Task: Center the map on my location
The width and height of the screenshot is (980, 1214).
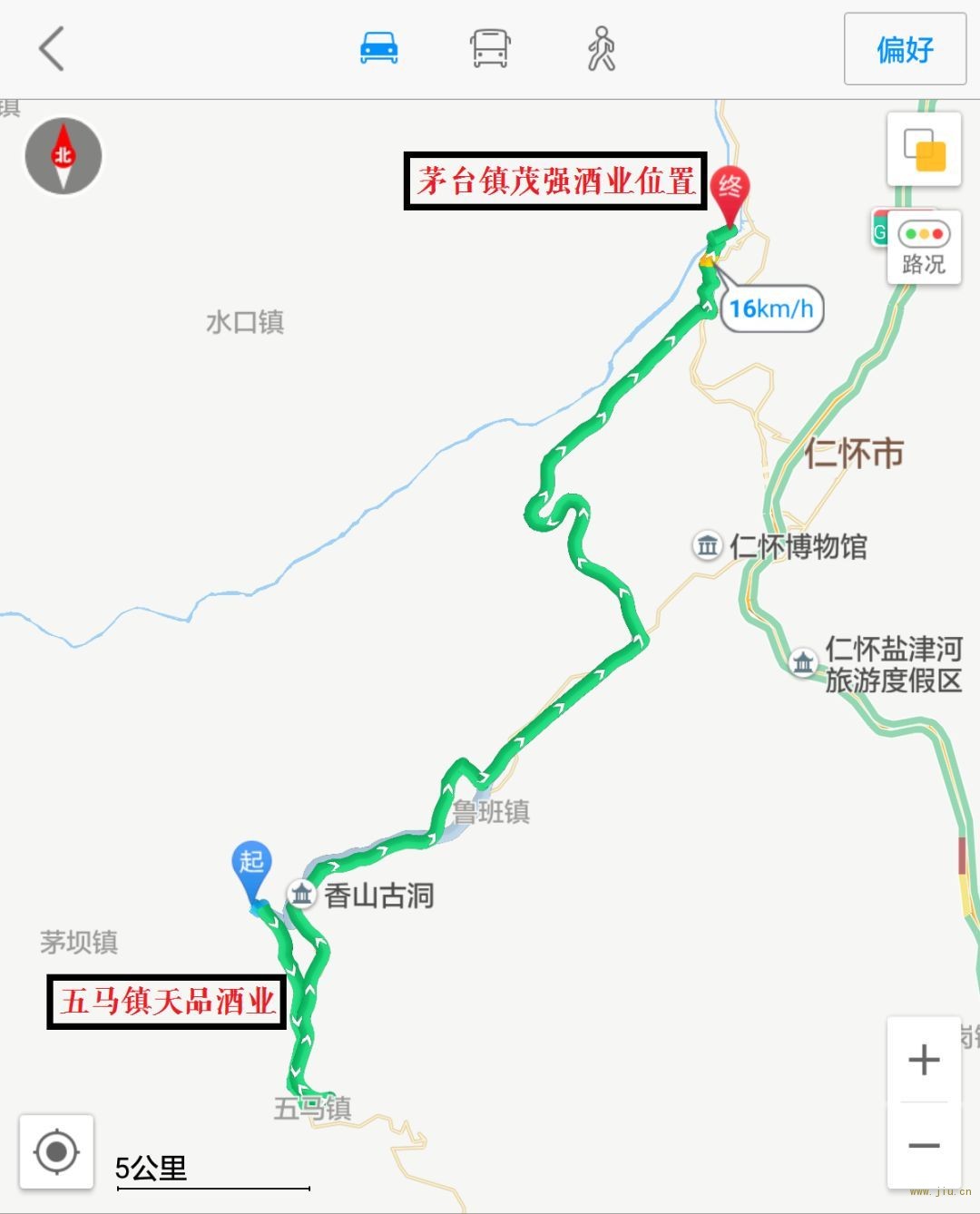Action: point(56,1152)
